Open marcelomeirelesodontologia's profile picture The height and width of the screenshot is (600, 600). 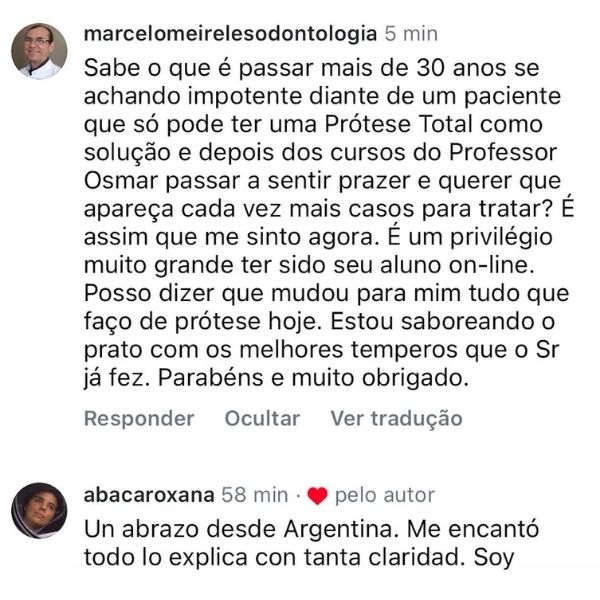point(39,51)
